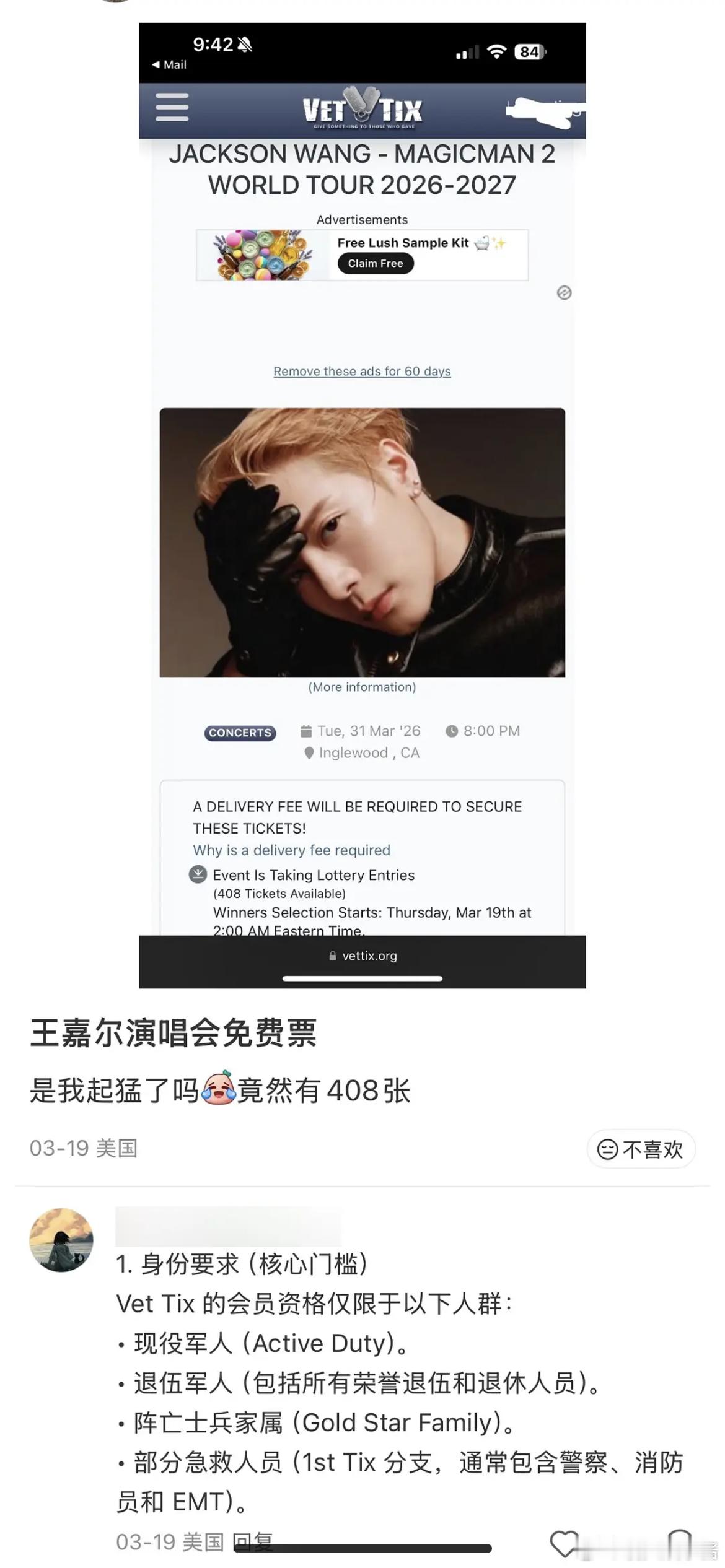Click the Vet Tix logo
725x1568 pixels.
(362, 110)
